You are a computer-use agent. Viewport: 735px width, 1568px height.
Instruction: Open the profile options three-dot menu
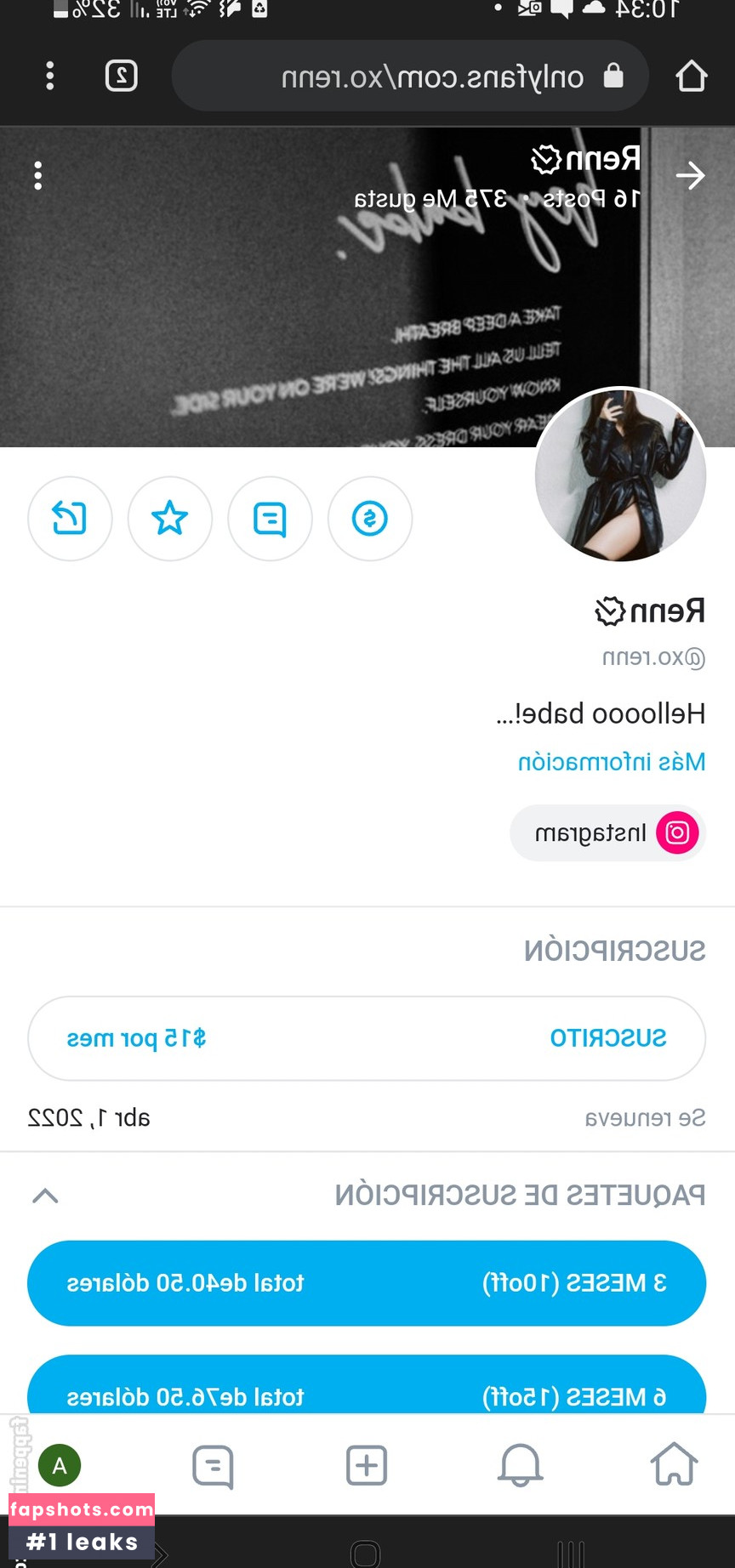pyautogui.click(x=37, y=175)
